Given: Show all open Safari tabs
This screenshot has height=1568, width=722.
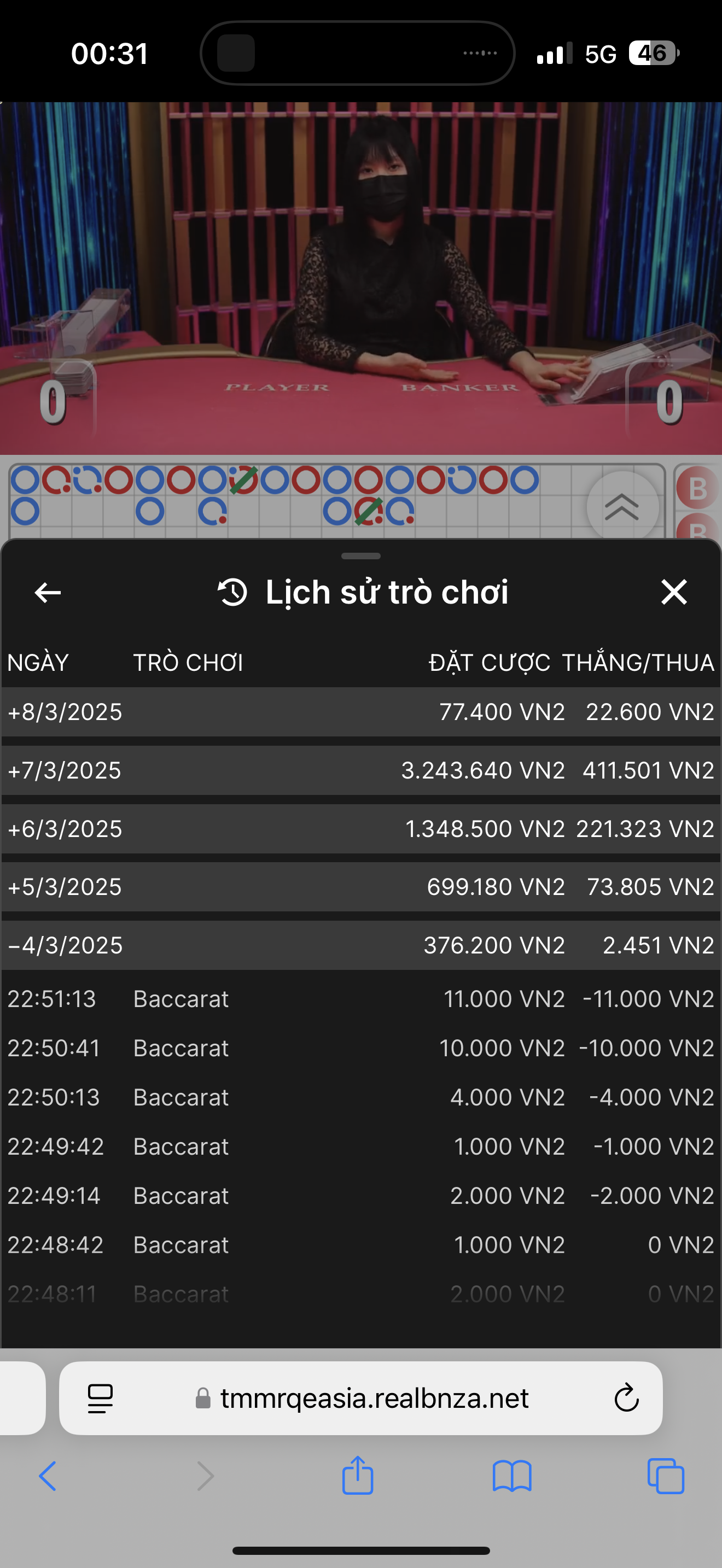Looking at the screenshot, I should click(x=665, y=1476).
